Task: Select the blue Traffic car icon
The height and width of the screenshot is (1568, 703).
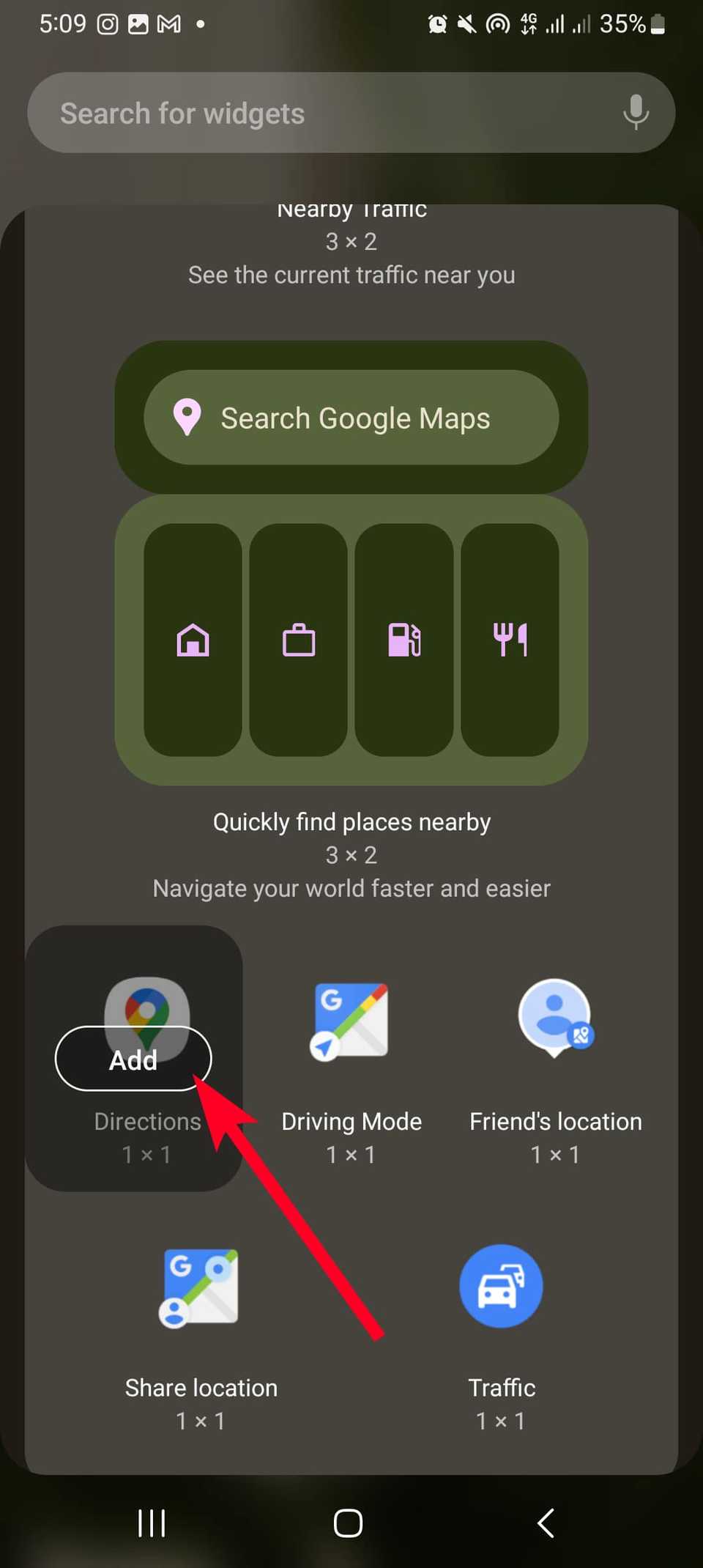Action: (501, 1285)
